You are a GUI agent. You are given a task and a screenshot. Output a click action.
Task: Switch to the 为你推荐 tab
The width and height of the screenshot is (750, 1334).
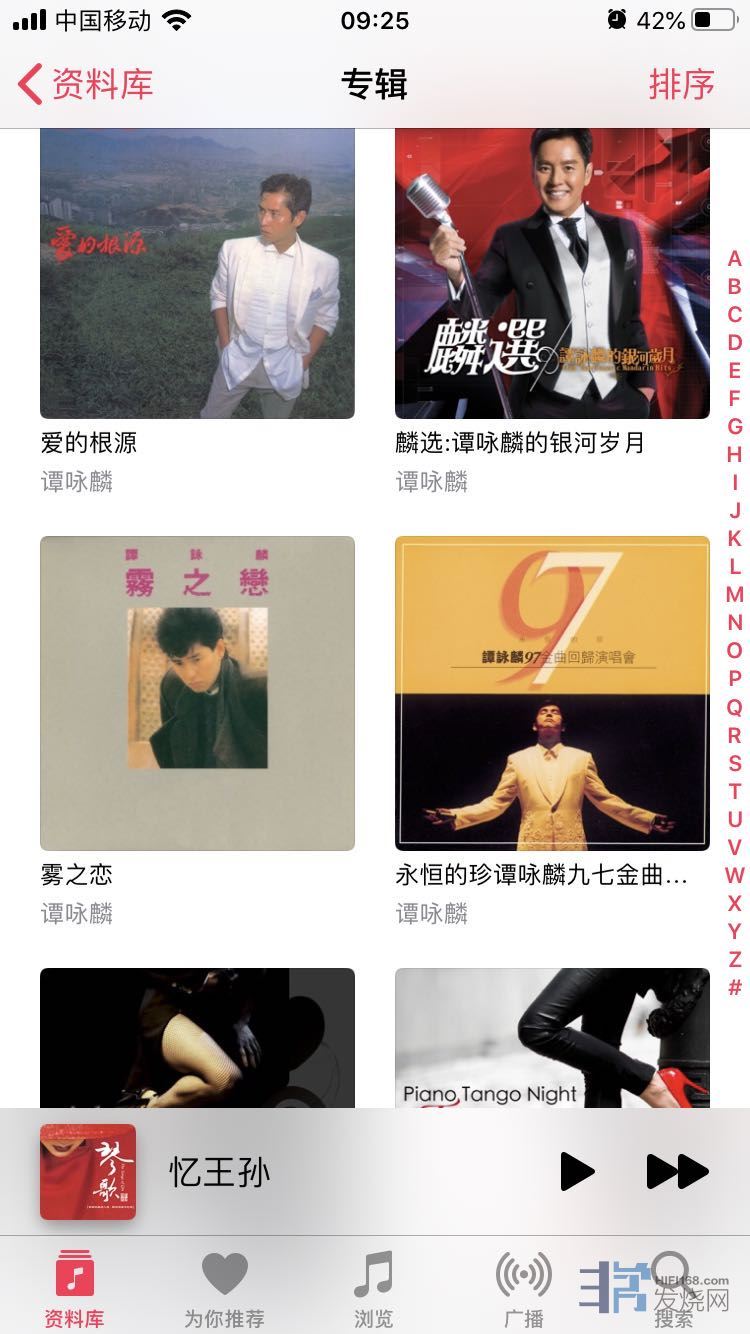click(x=224, y=1288)
